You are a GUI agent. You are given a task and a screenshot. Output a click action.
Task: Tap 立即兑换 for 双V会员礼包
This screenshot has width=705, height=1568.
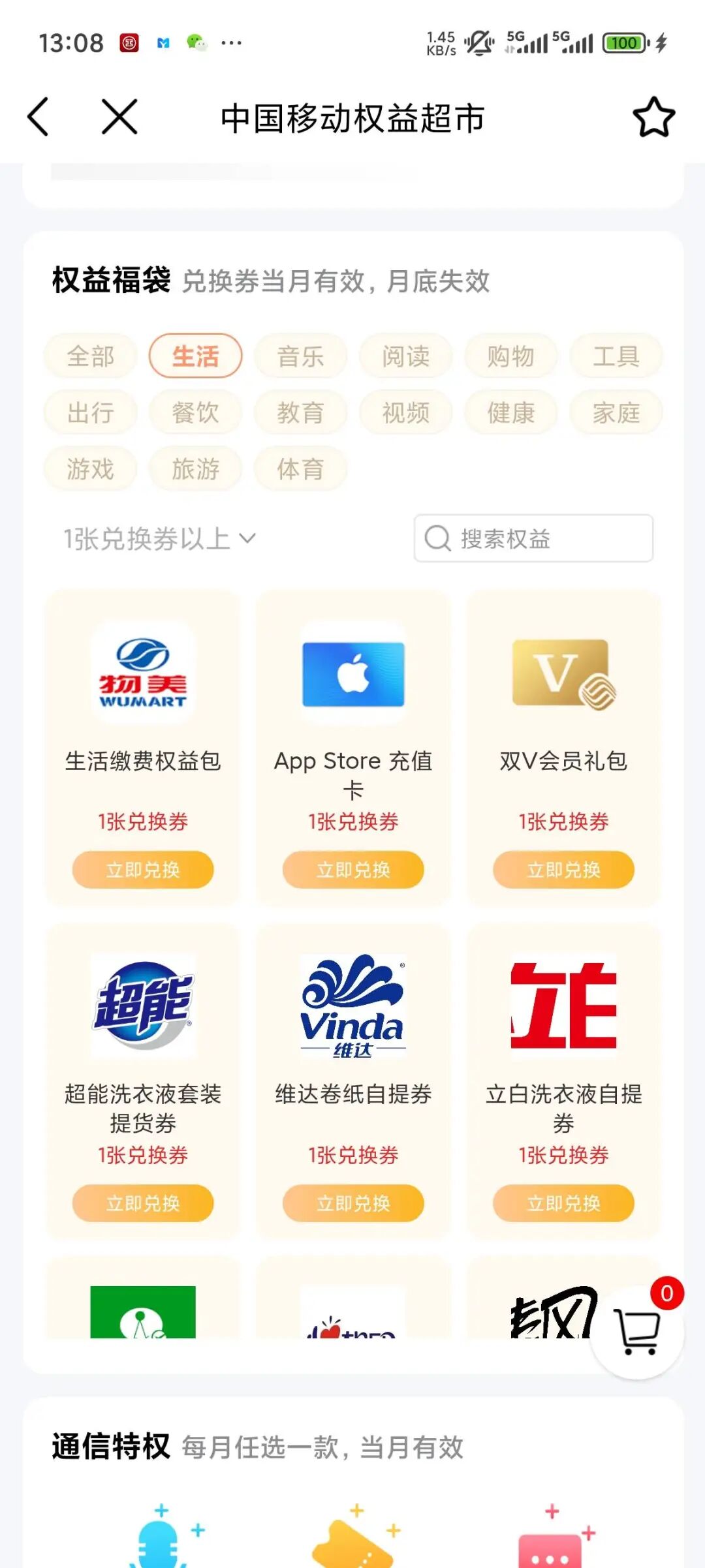[x=563, y=870]
